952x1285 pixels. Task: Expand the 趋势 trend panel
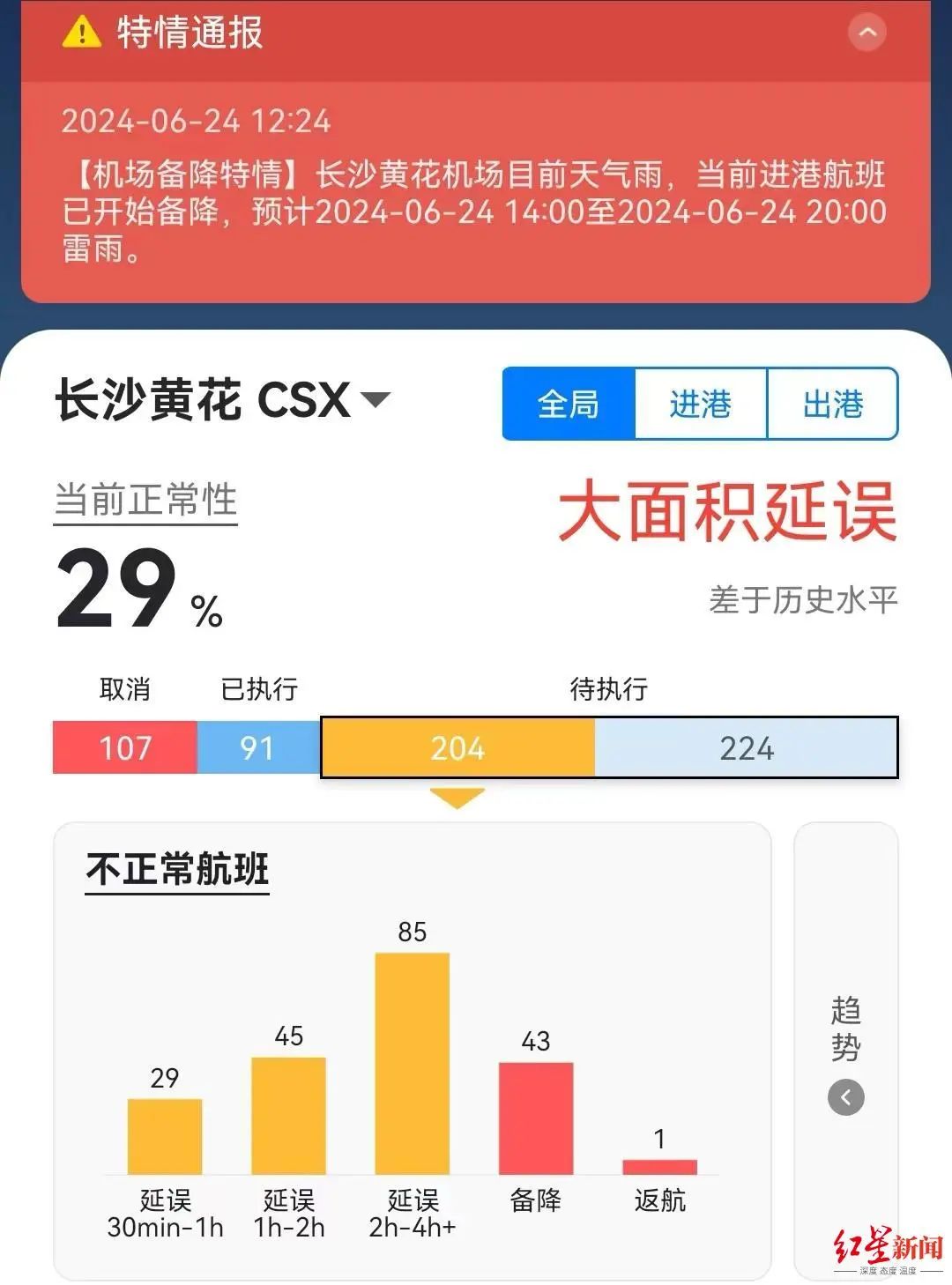pyautogui.click(x=845, y=1097)
